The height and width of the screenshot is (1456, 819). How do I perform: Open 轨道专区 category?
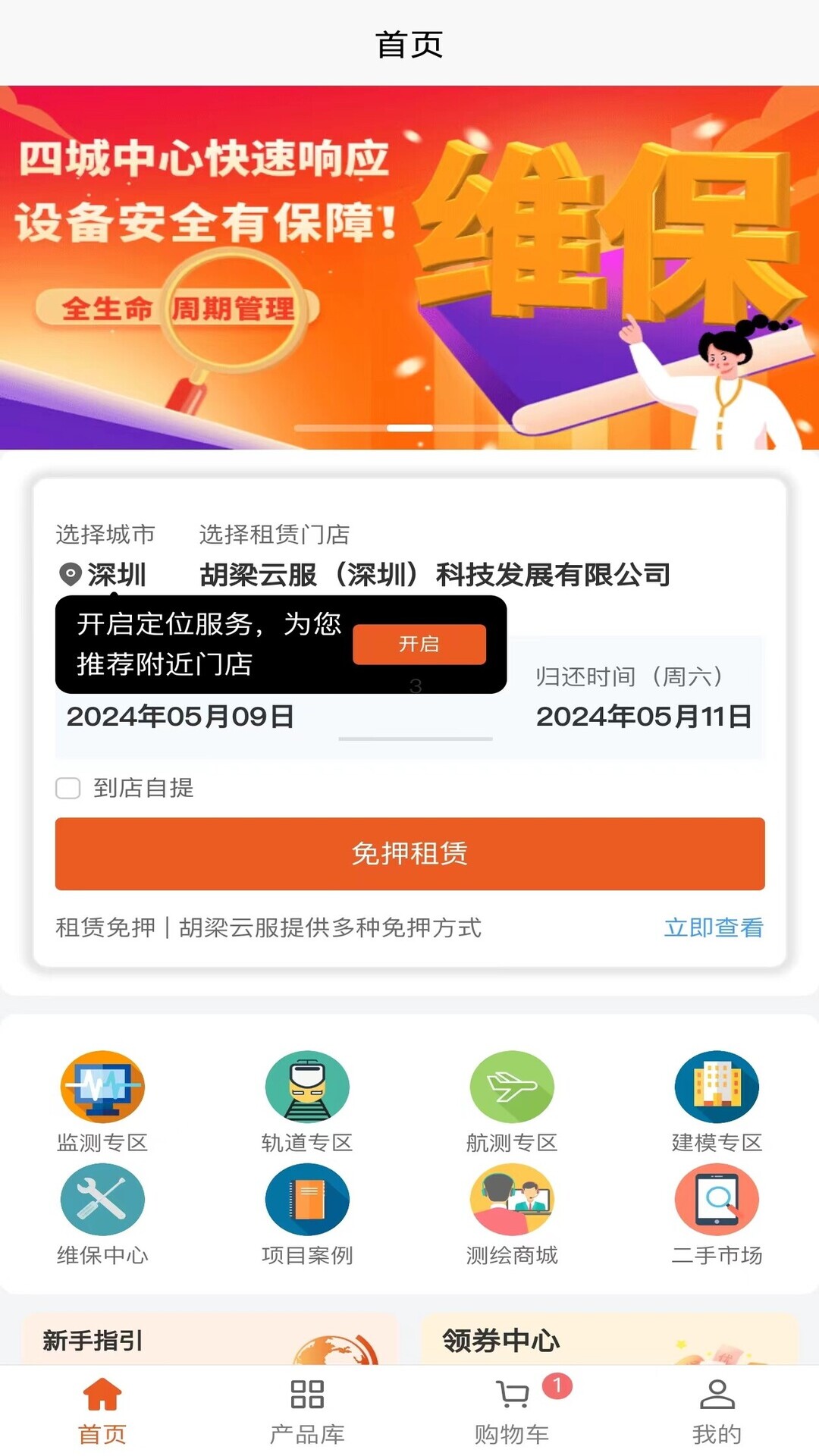point(307,1101)
